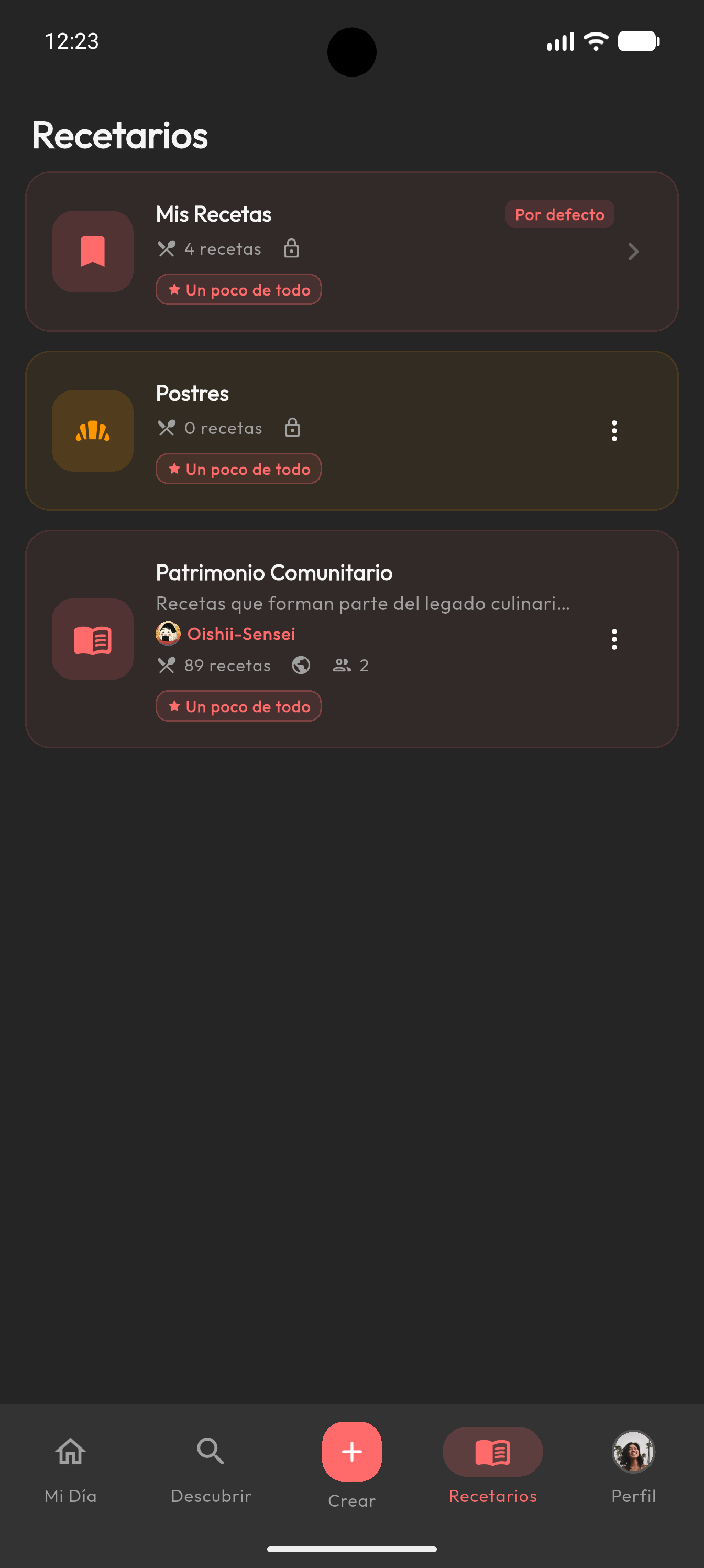Image resolution: width=704 pixels, height=1568 pixels.
Task: Click the utensils icon beside 4 recetas
Action: [x=167, y=248]
